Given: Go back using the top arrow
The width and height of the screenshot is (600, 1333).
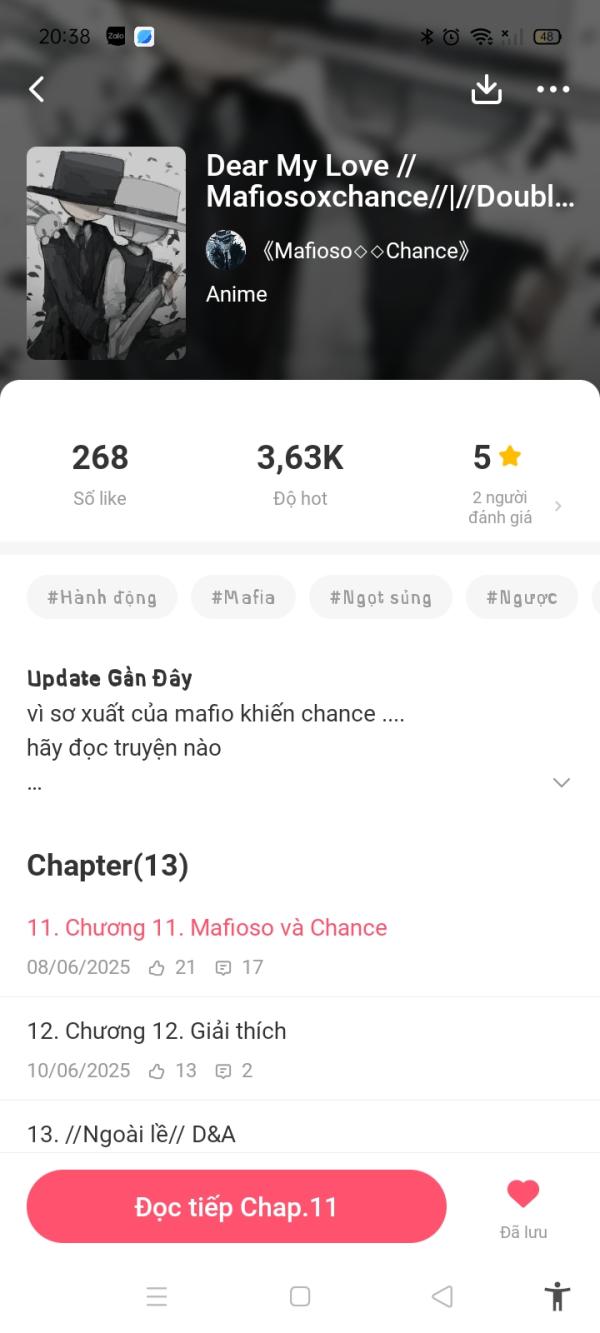Looking at the screenshot, I should (37, 89).
